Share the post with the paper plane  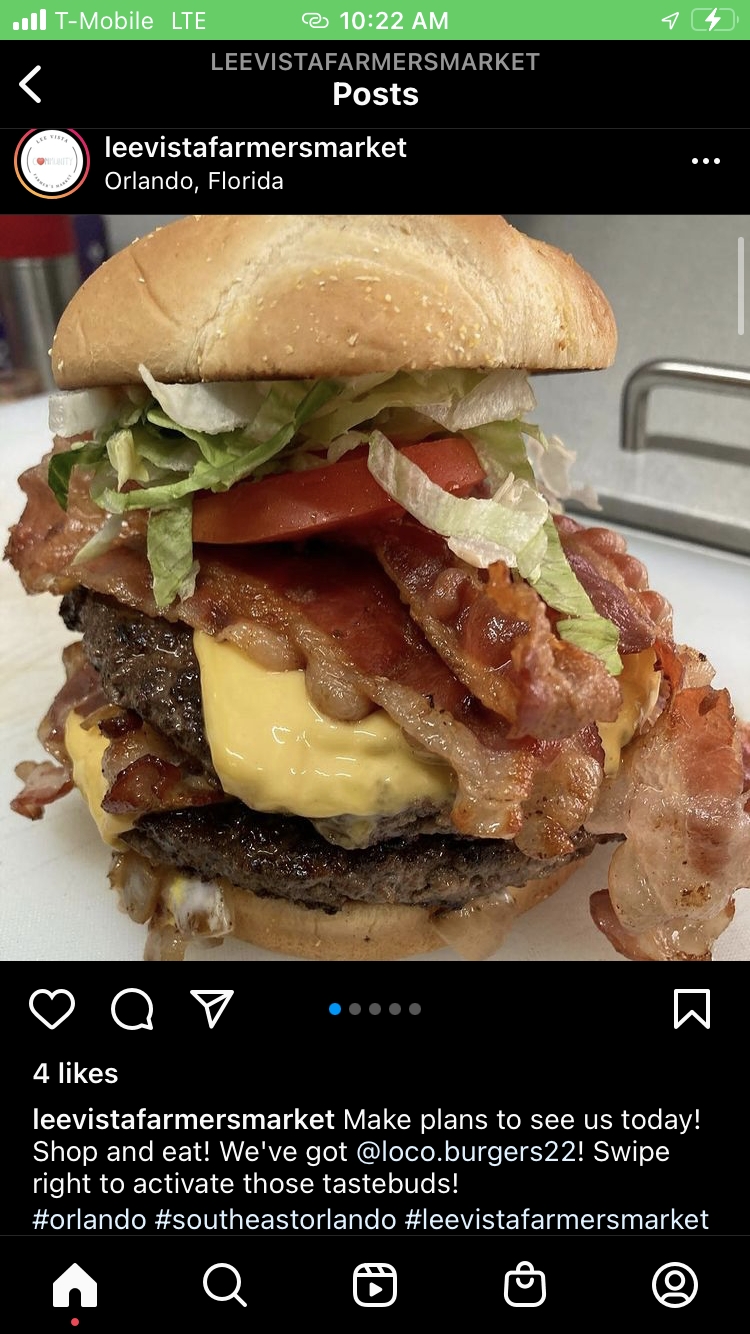(212, 1009)
